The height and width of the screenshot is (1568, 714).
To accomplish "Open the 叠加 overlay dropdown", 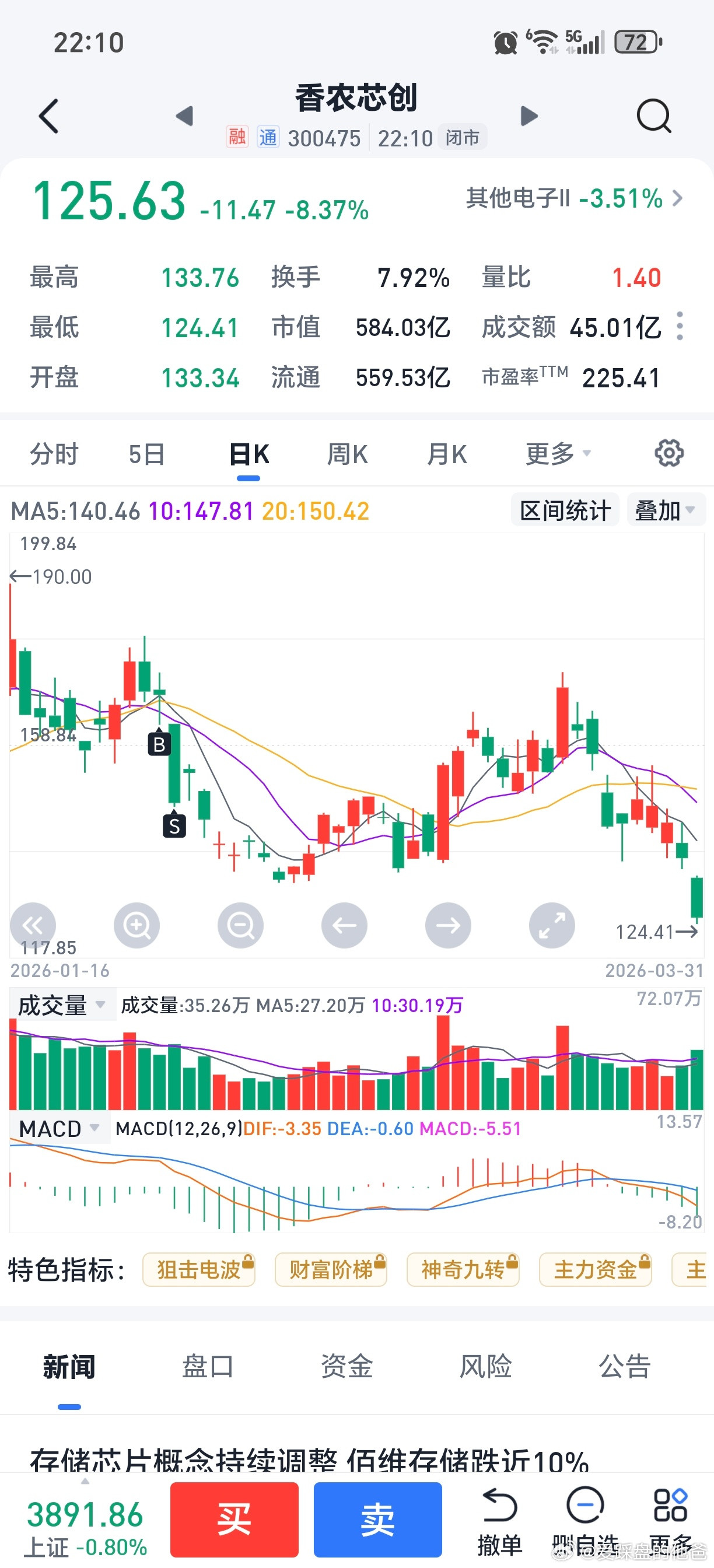I will coord(664,510).
